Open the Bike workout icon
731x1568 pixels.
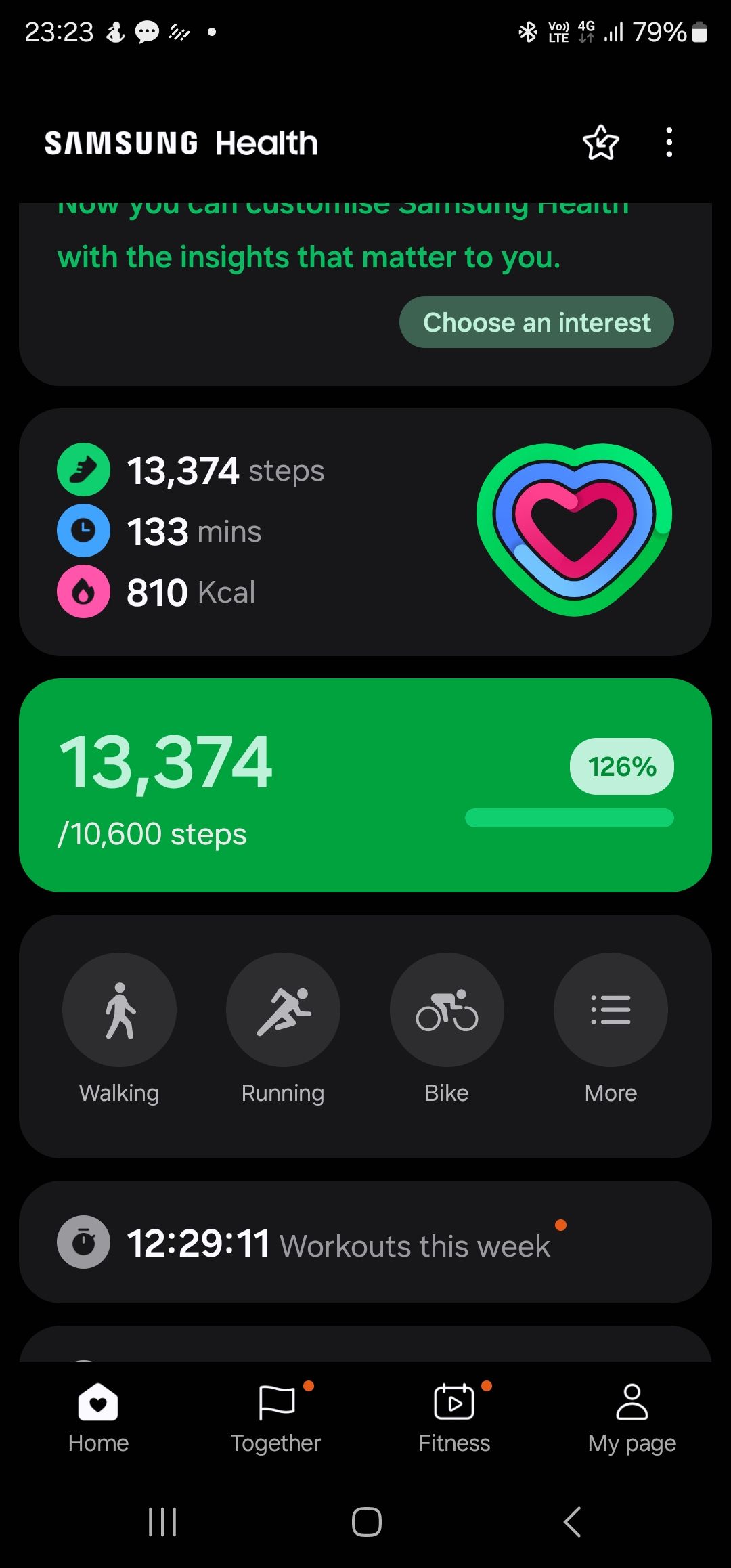click(447, 1009)
